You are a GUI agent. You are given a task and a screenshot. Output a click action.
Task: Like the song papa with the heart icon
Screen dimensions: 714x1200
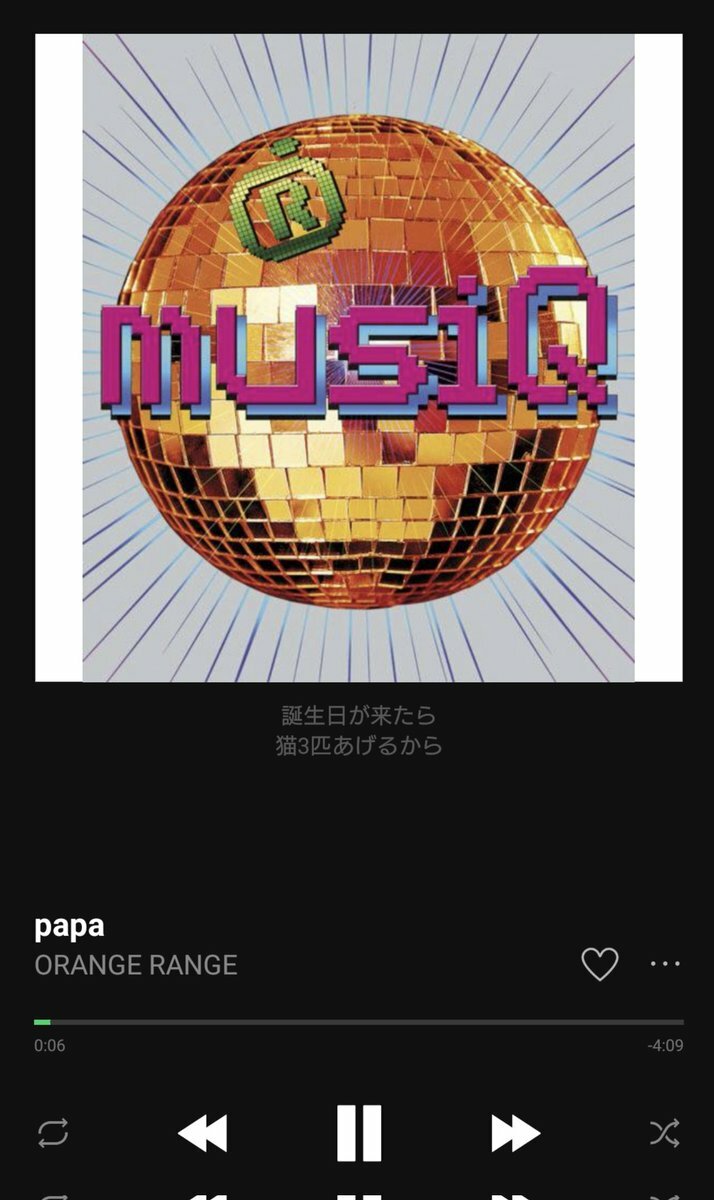pyautogui.click(x=599, y=964)
